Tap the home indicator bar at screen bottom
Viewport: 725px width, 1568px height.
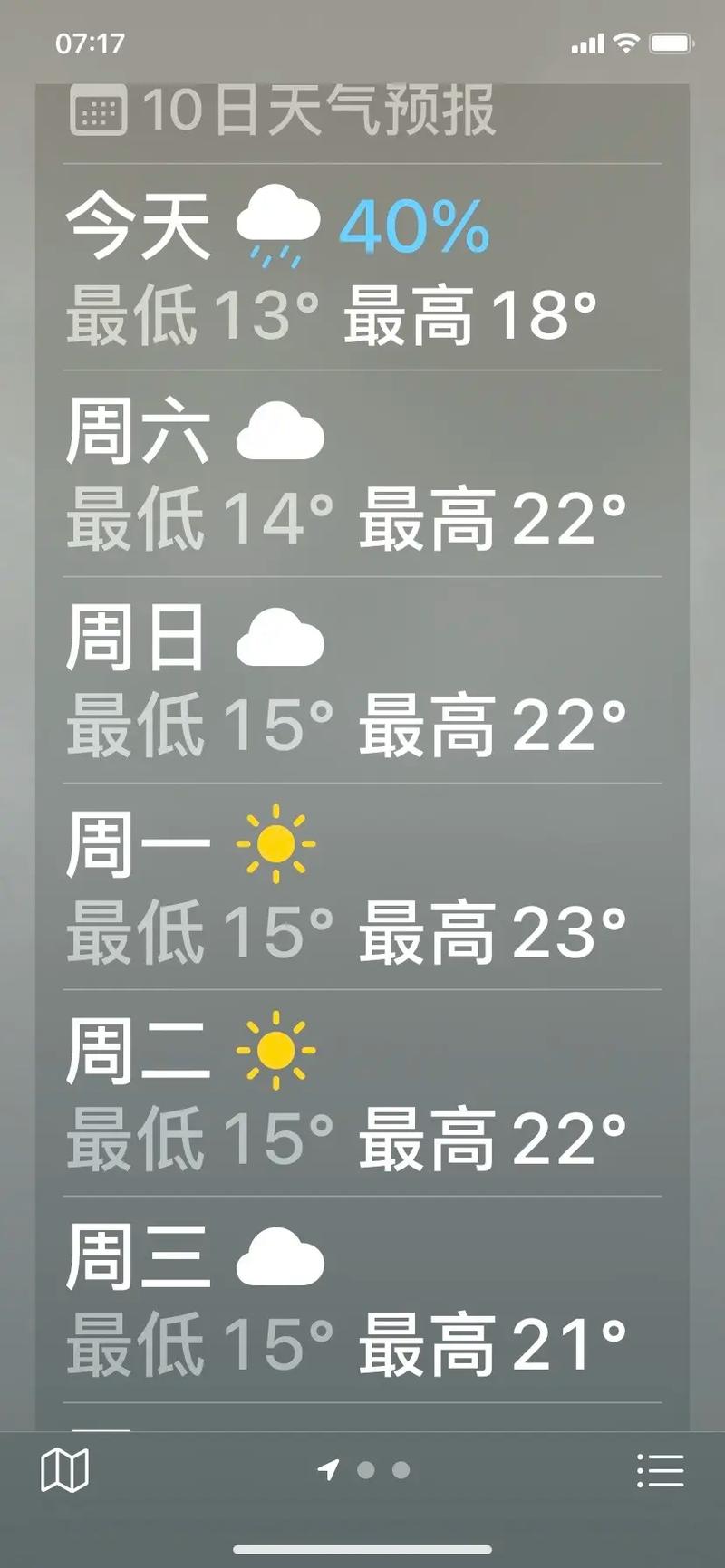click(x=362, y=1549)
